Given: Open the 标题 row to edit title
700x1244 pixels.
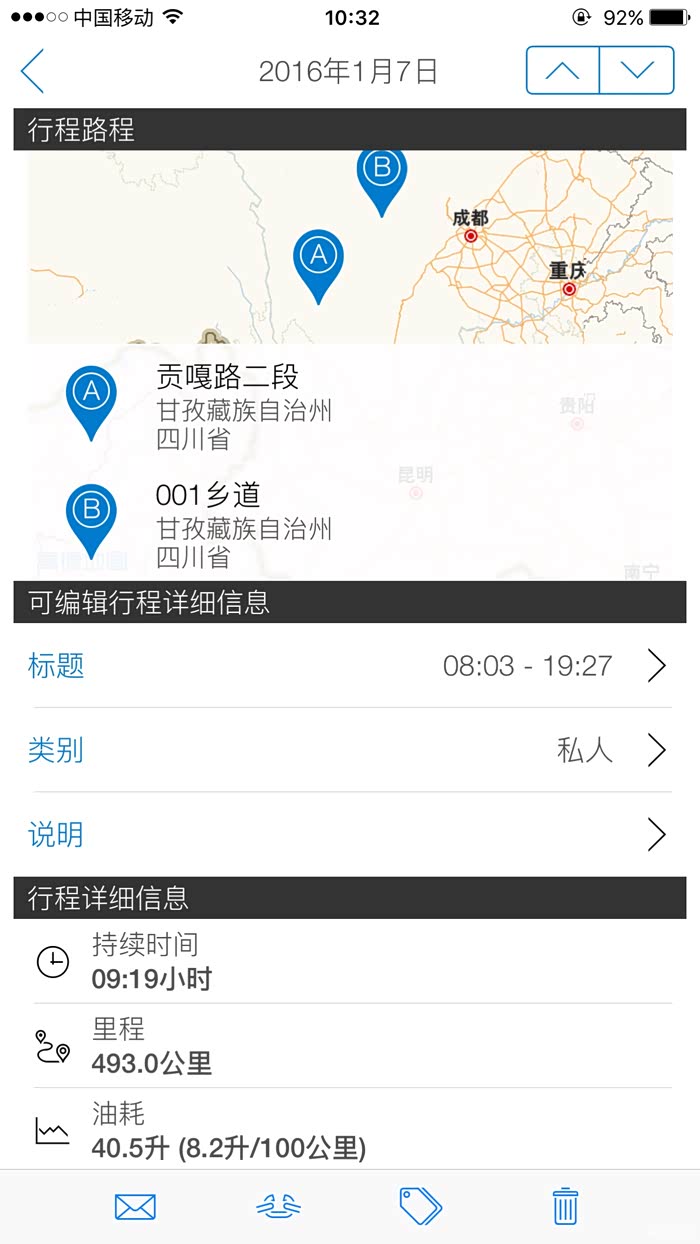Looking at the screenshot, I should (350, 665).
